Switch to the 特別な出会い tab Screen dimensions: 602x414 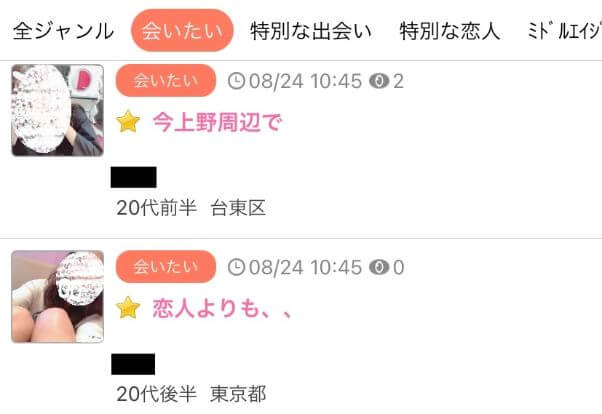click(x=311, y=31)
